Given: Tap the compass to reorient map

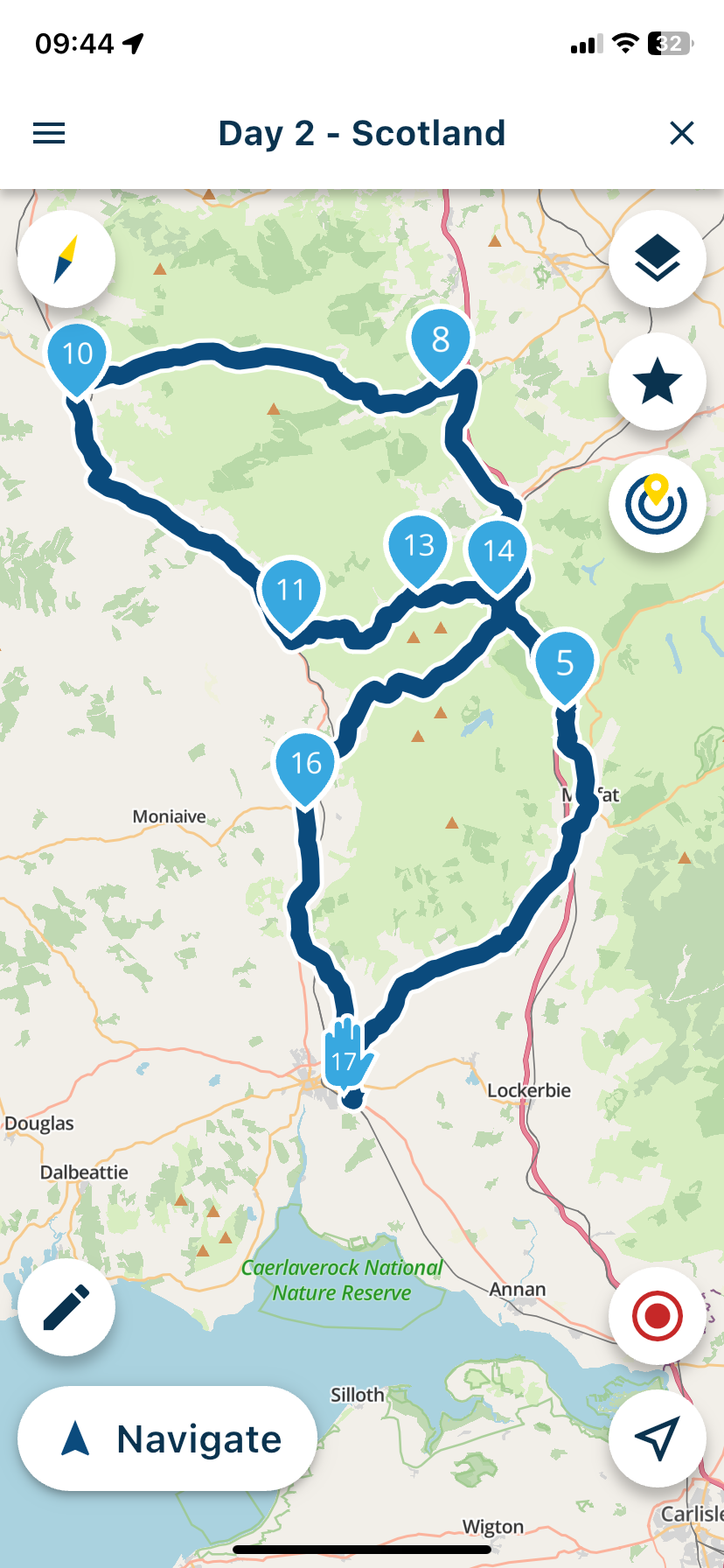Looking at the screenshot, I should [x=66, y=259].
